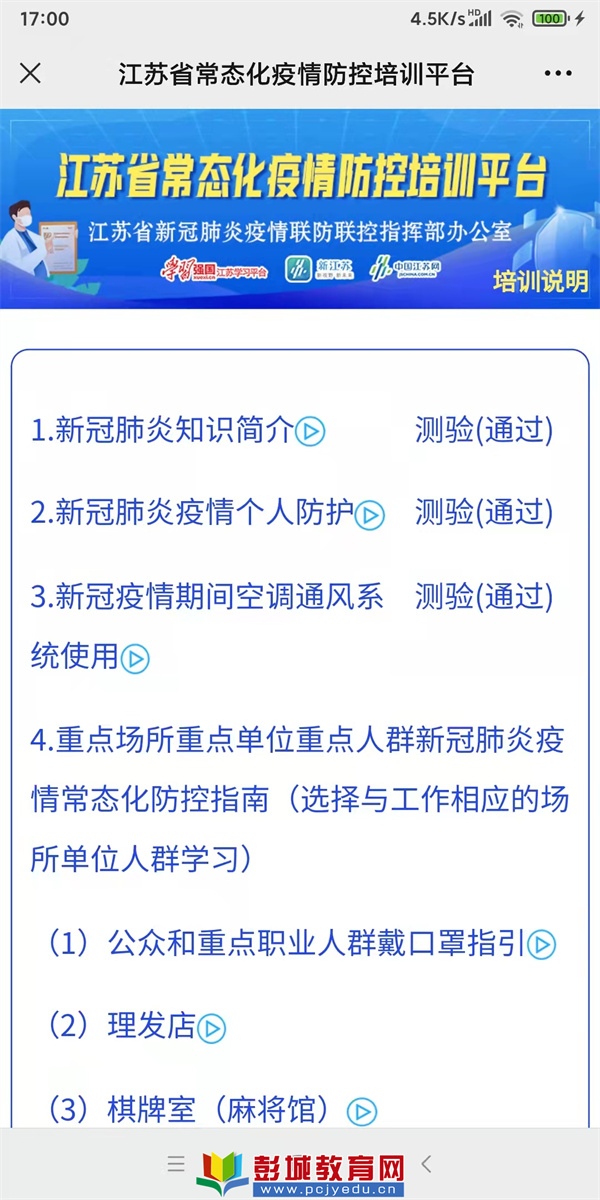Open the three-dot overflow menu
600x1200 pixels.
click(558, 74)
